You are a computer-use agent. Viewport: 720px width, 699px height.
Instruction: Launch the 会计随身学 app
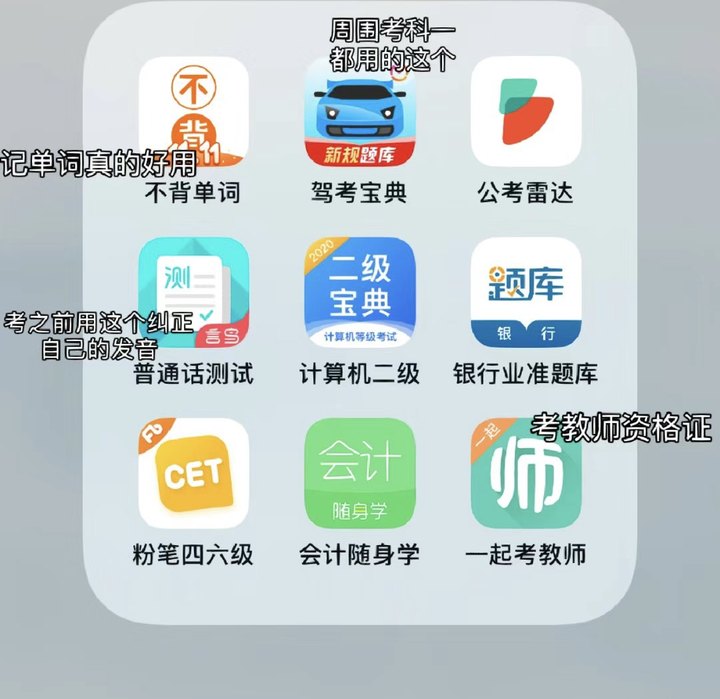coord(359,473)
